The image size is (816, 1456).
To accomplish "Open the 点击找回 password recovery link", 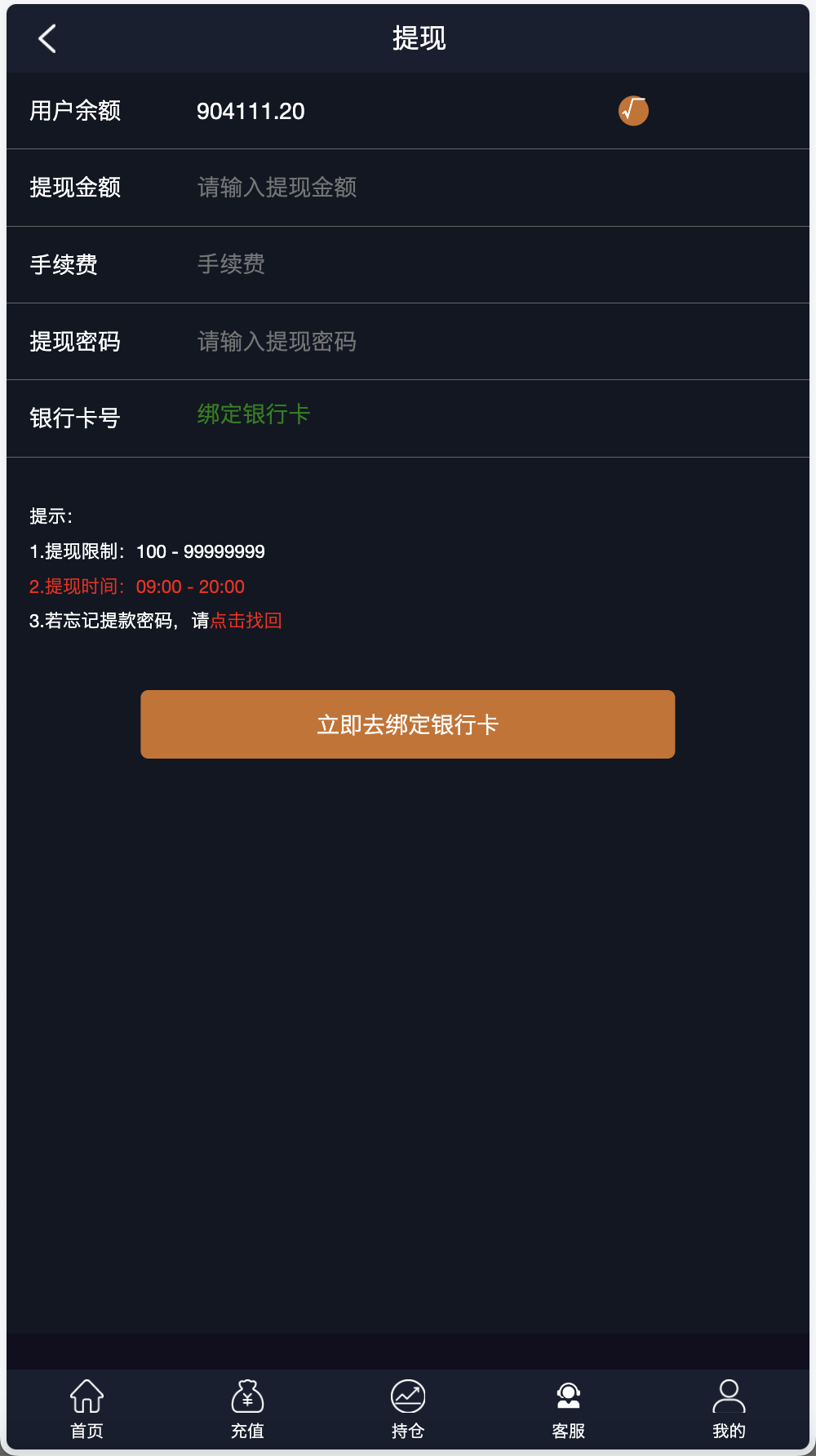I will click(245, 621).
